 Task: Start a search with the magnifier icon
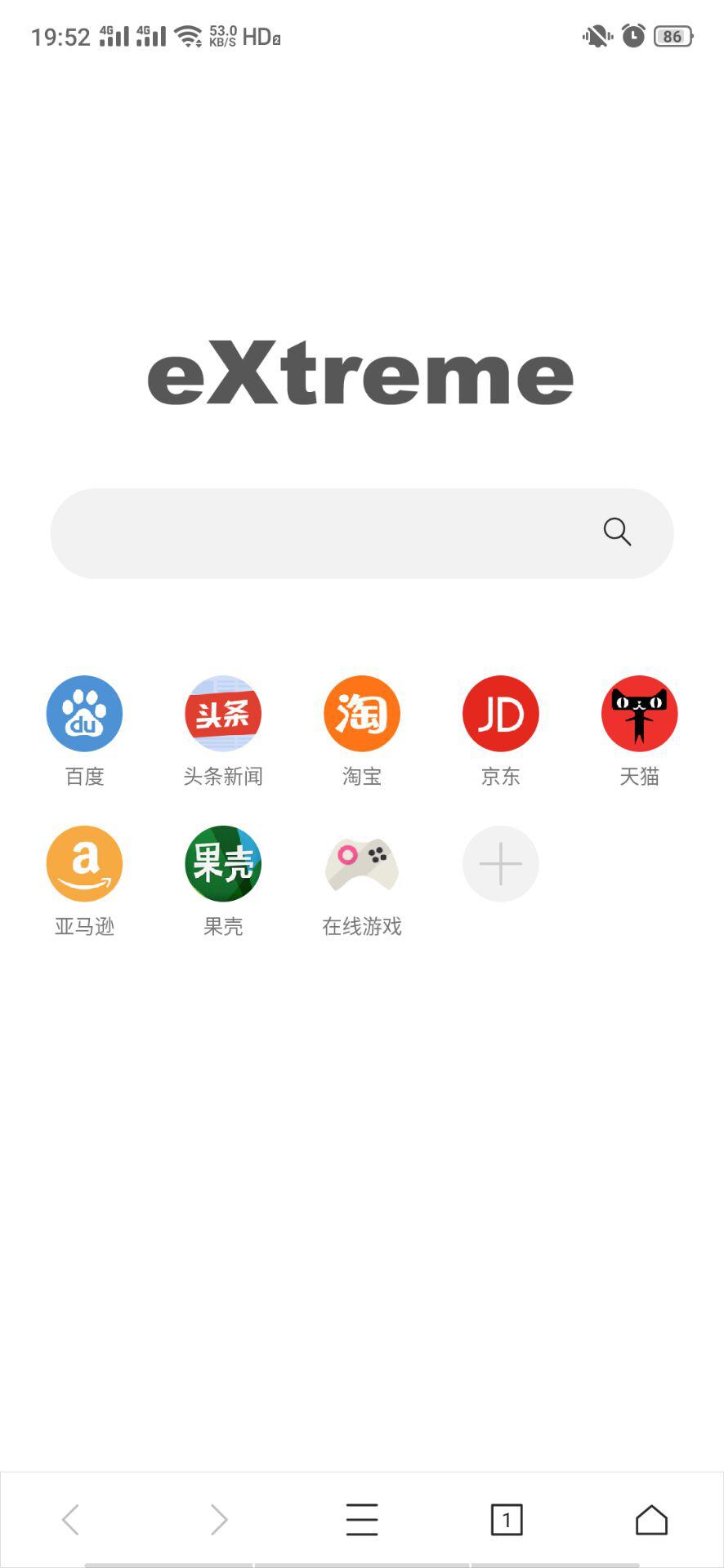click(x=618, y=532)
